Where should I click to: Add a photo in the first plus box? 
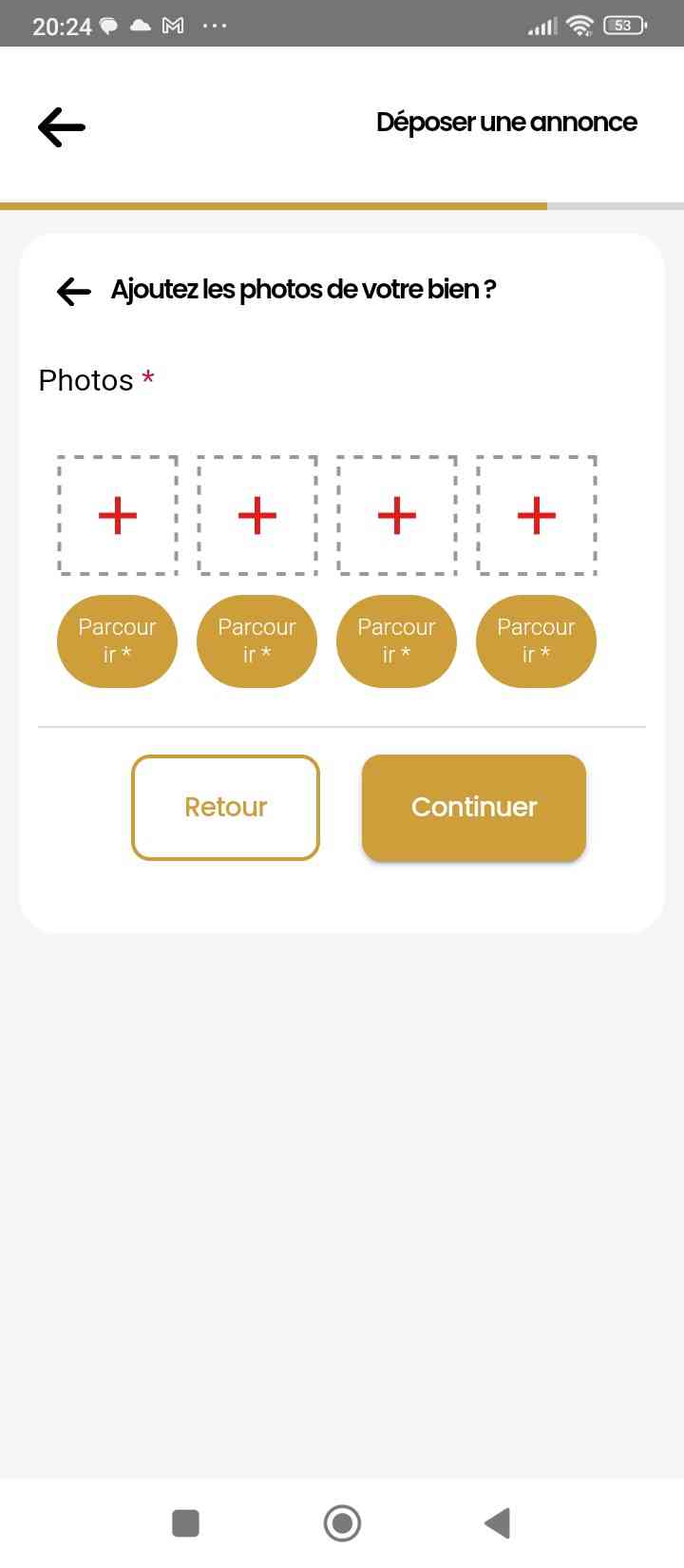118,515
